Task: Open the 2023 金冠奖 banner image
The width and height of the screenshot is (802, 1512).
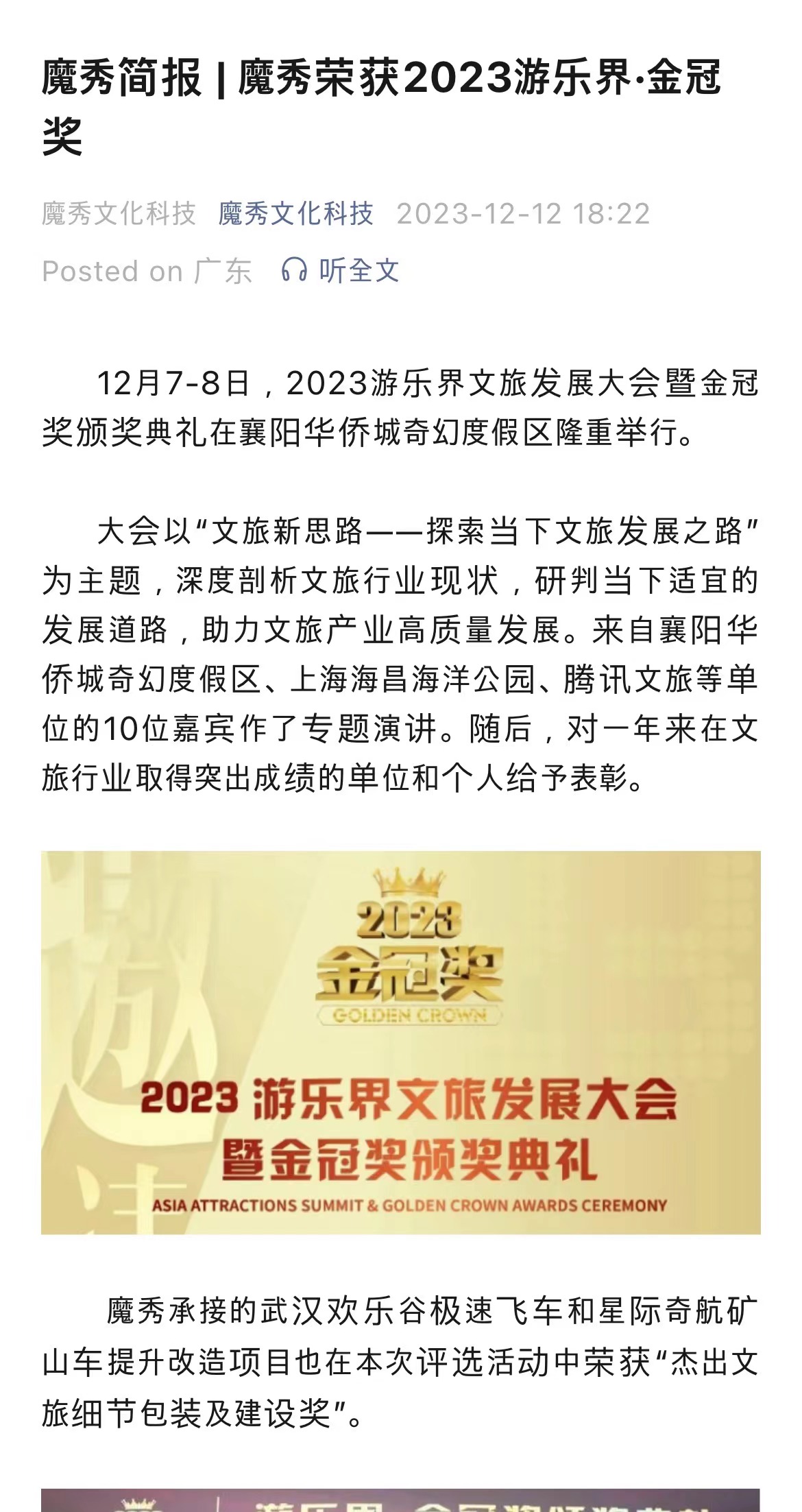Action: [400, 1042]
